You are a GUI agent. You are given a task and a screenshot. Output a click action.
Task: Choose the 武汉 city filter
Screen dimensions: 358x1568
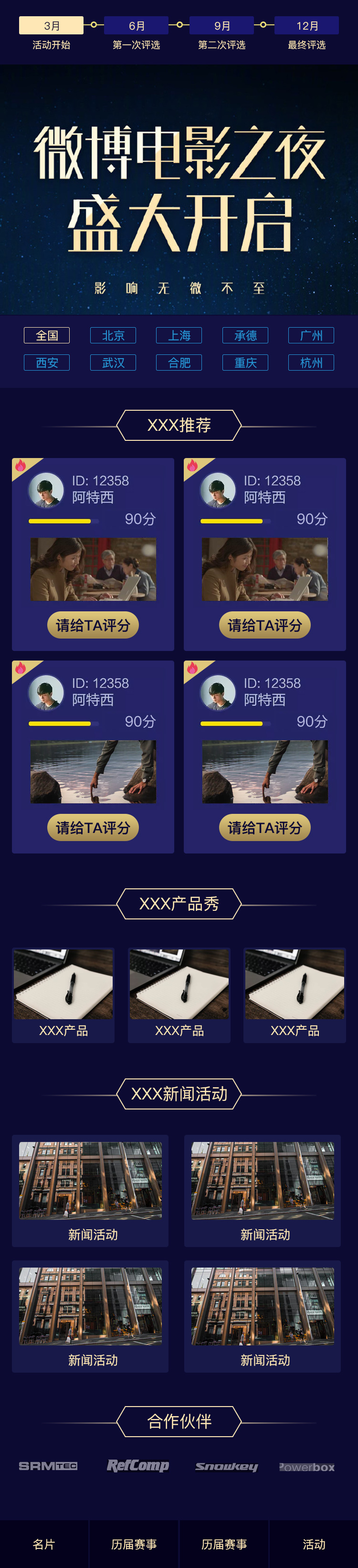113,363
